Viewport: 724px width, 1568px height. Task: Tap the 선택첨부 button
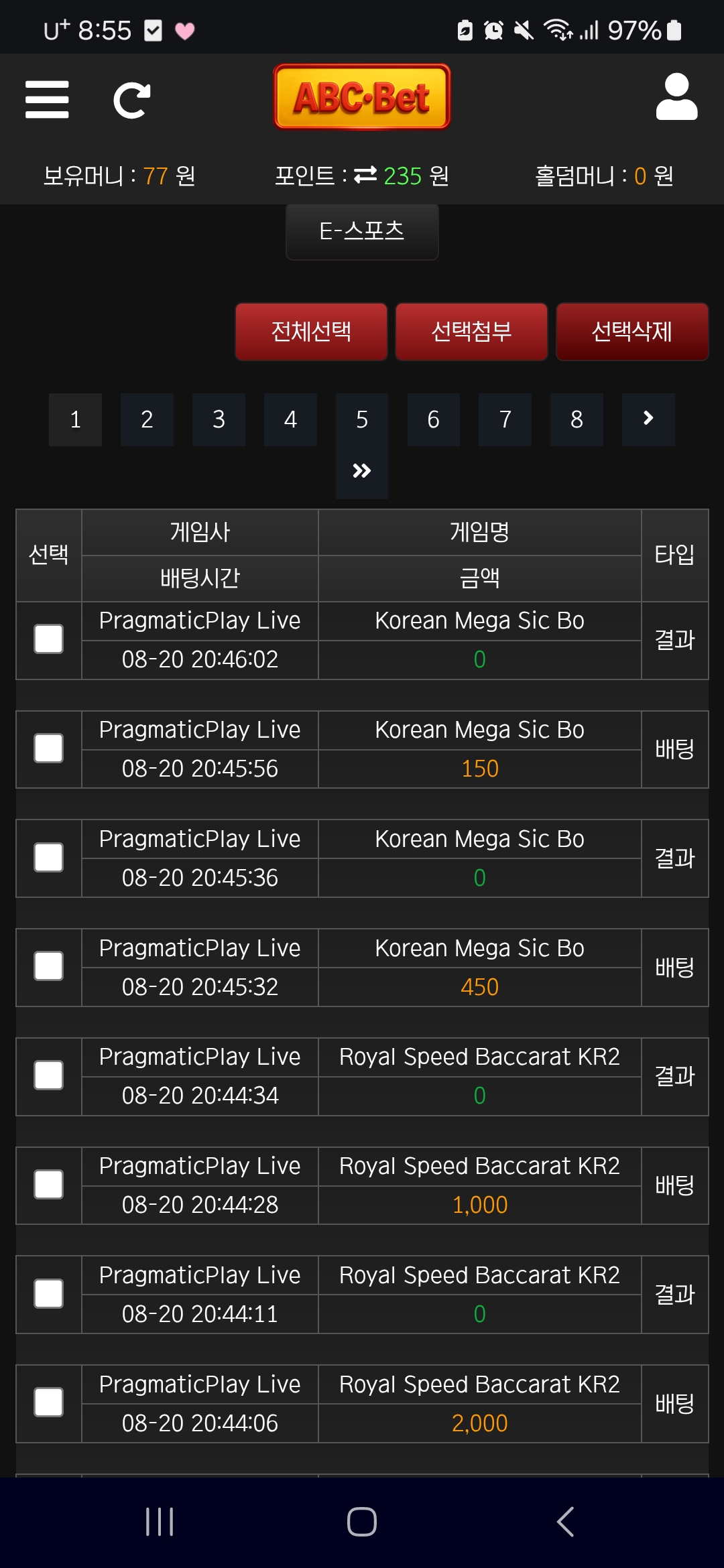(x=471, y=332)
